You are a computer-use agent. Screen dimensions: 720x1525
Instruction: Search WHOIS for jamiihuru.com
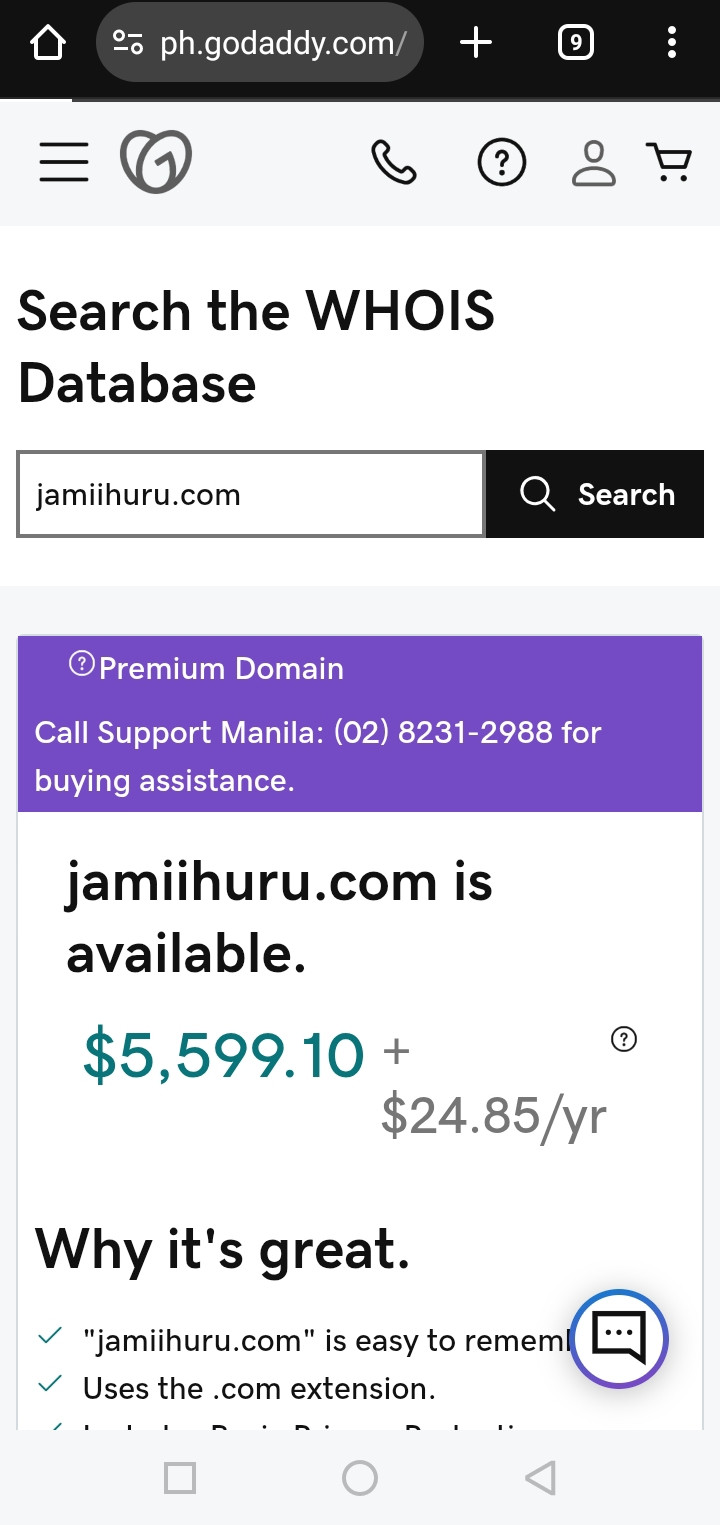(x=596, y=494)
